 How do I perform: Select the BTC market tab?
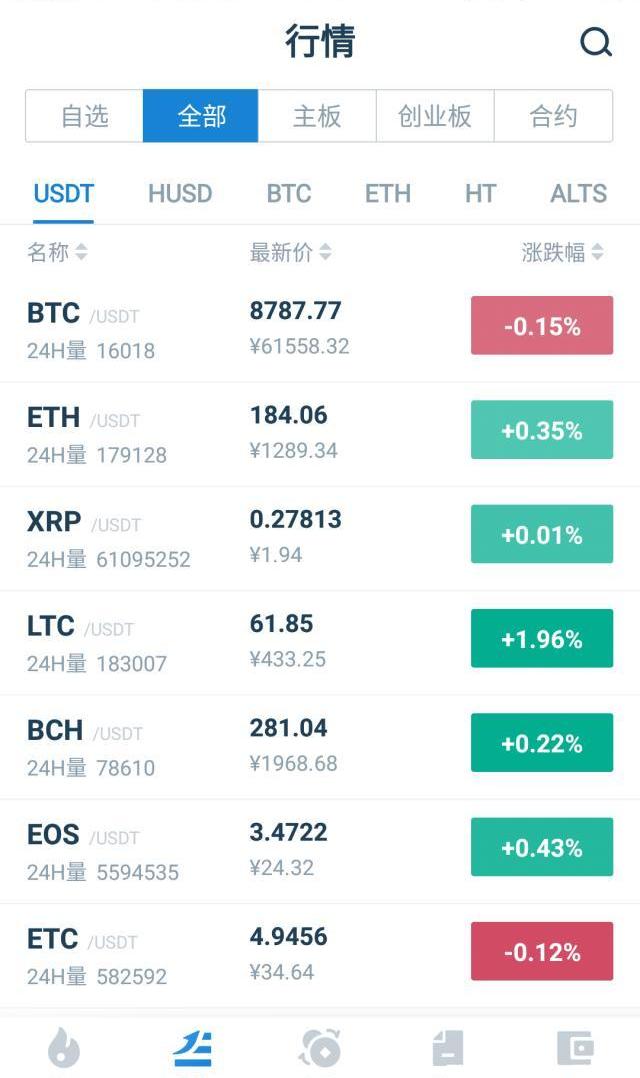pos(289,193)
